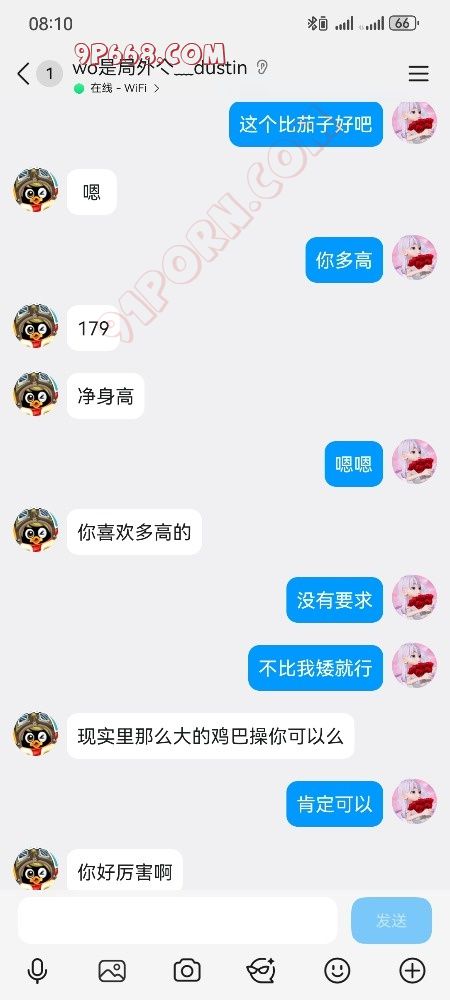The width and height of the screenshot is (450, 1000).
Task: Open the contact's online WiFi status details
Action: tap(117, 89)
